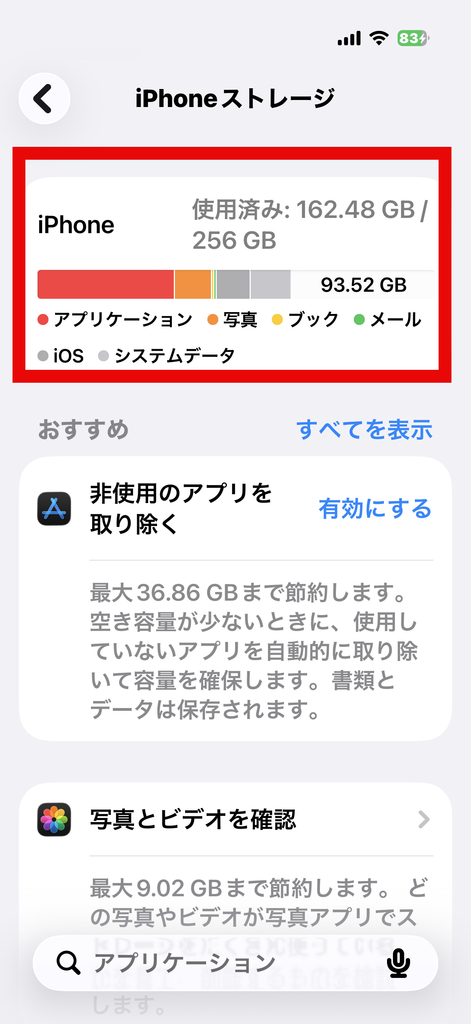471x1024 pixels.
Task: Show all recommendations with すべてを表示
Action: (364, 430)
